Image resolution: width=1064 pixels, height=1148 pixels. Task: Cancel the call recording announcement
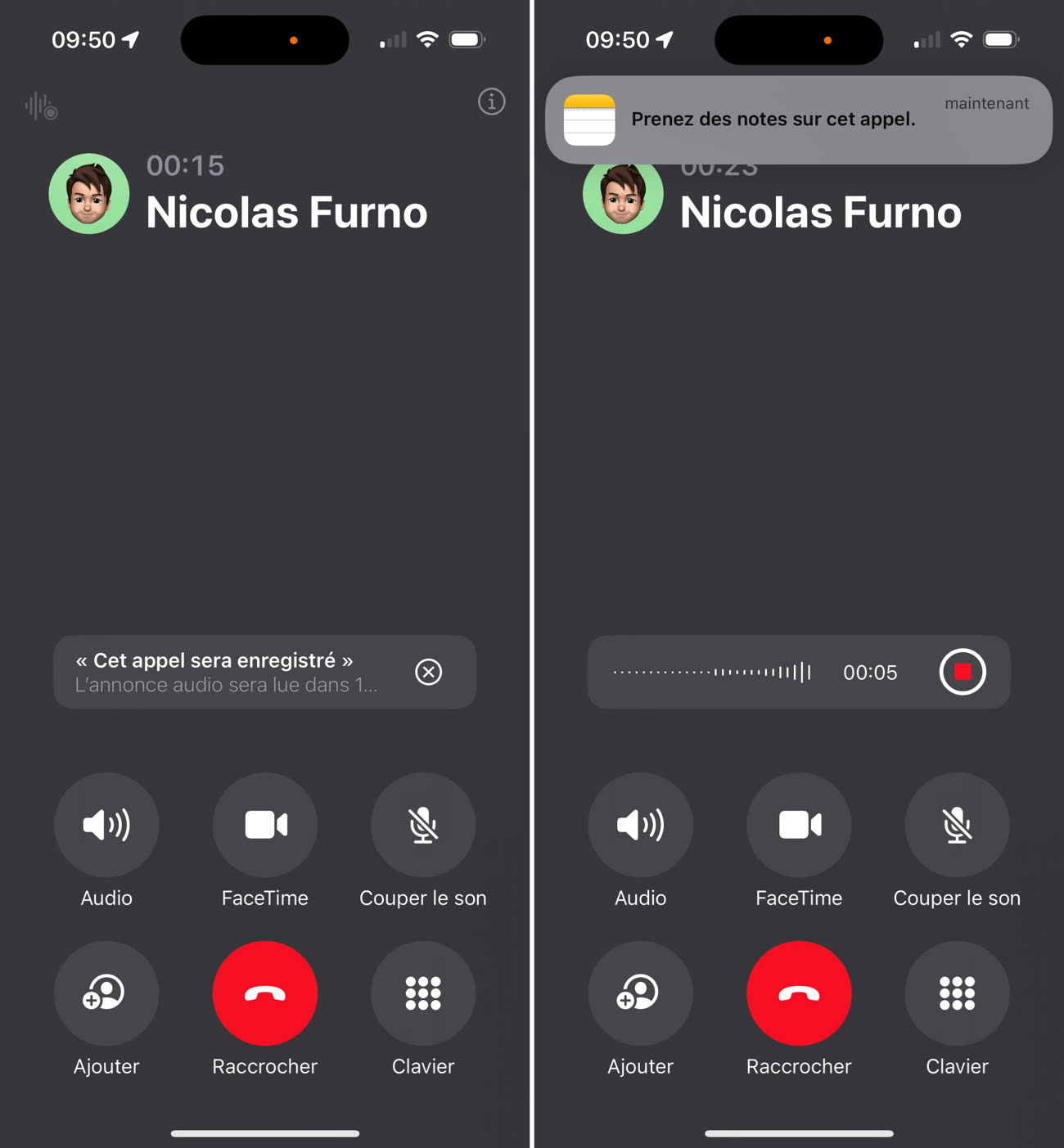coord(428,672)
